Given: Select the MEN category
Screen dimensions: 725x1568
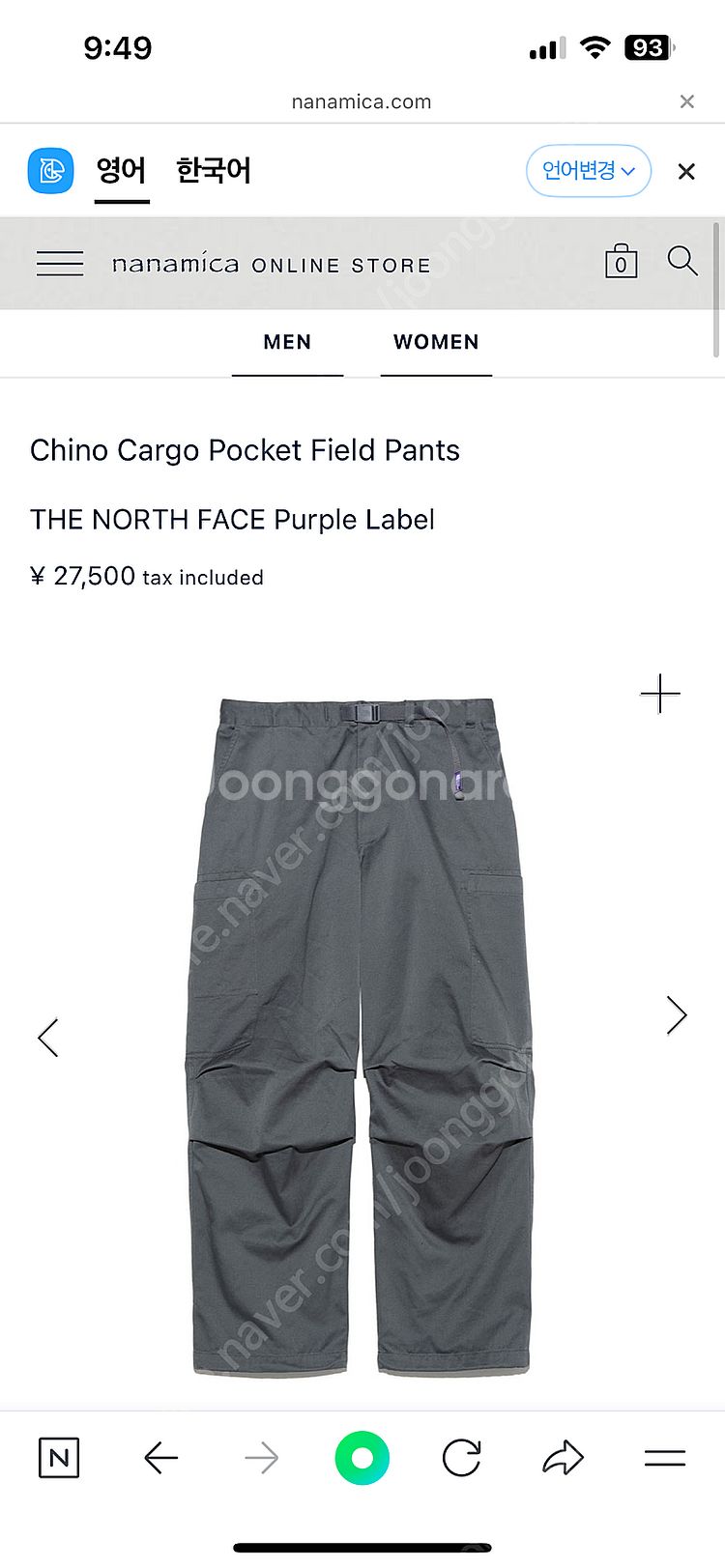Looking at the screenshot, I should pyautogui.click(x=287, y=342).
